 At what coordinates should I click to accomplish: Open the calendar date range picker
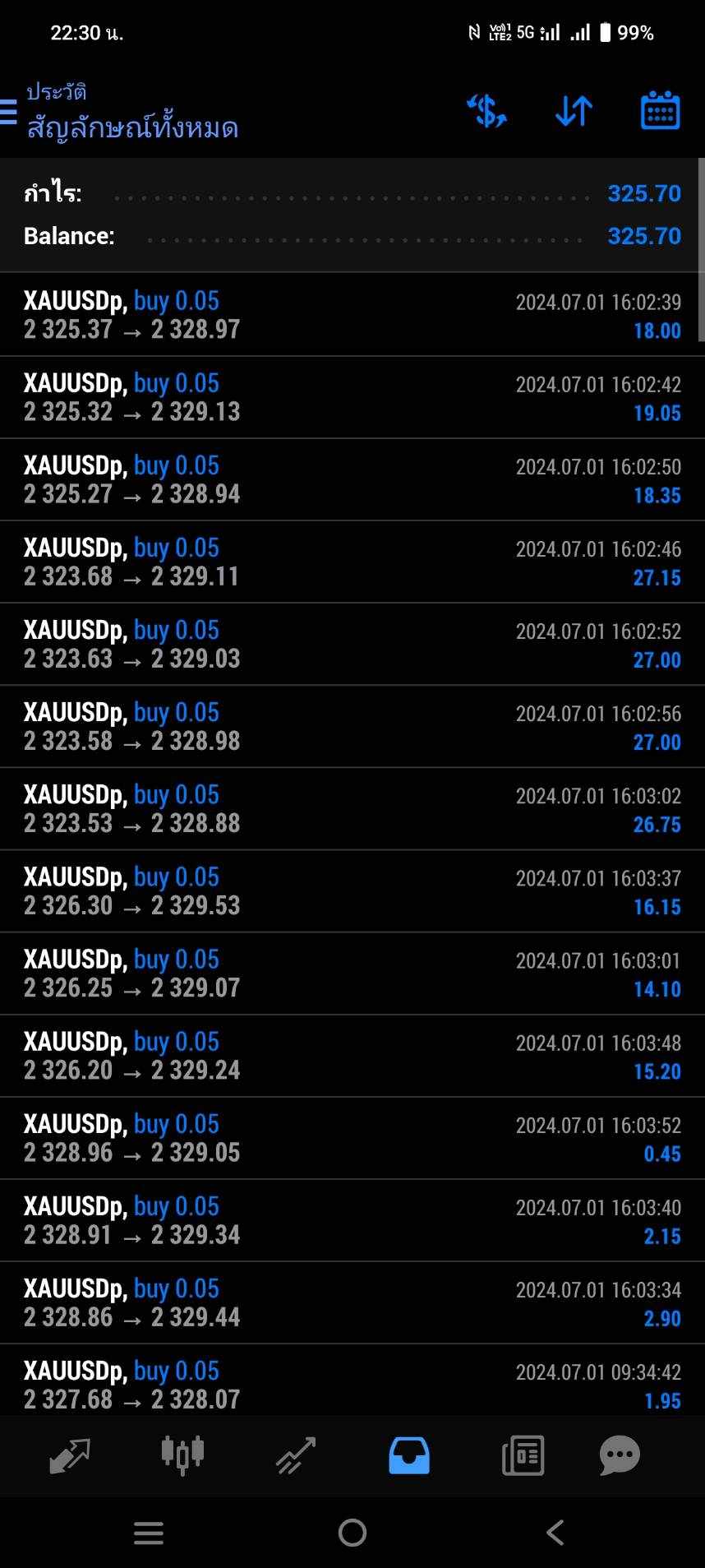pos(660,110)
